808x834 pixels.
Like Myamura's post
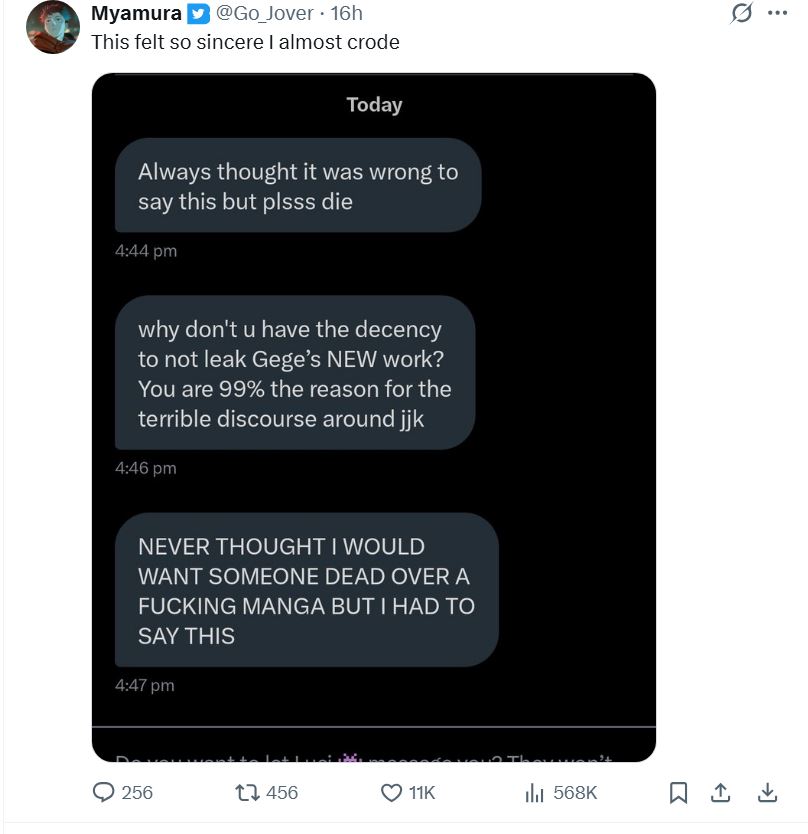coord(392,792)
